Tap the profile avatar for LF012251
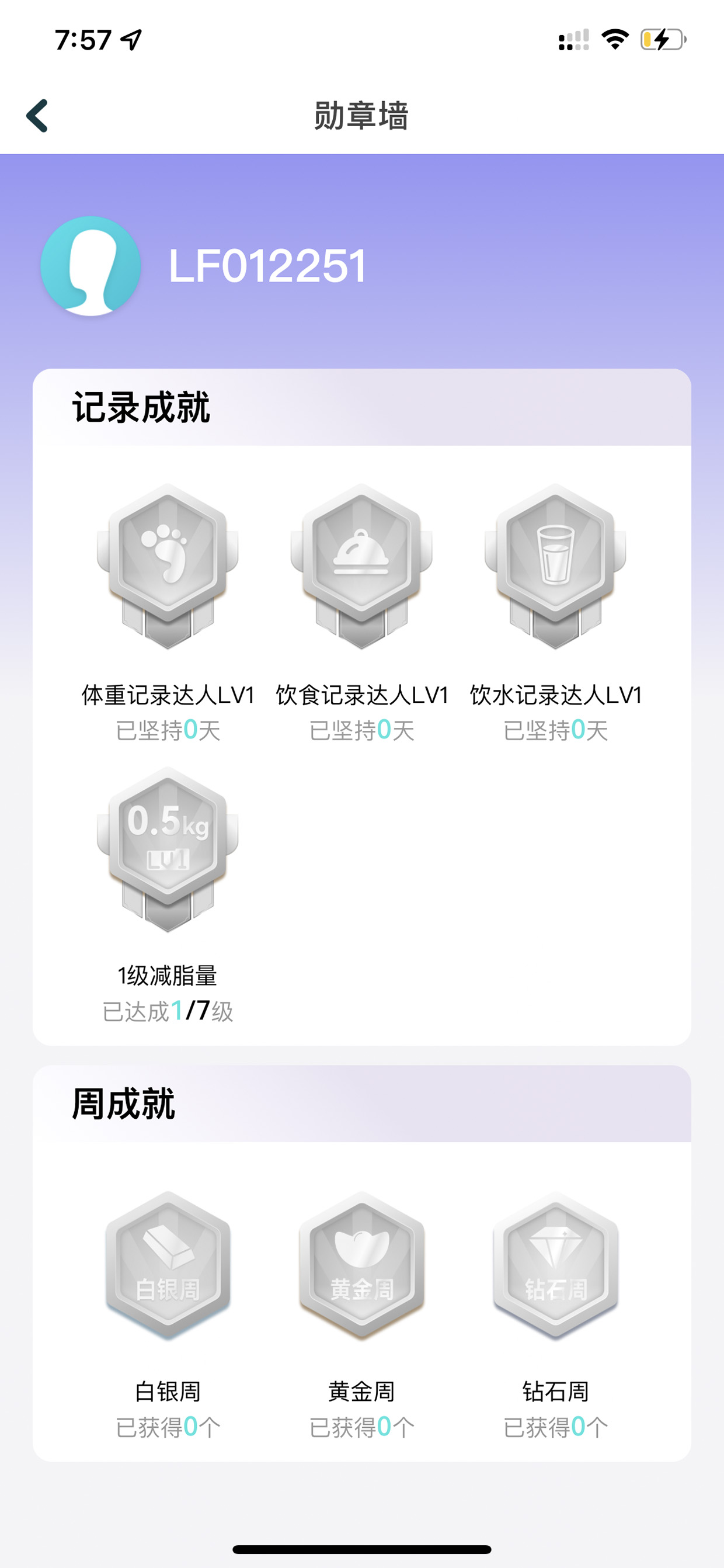This screenshot has height=1568, width=724. coord(90,266)
